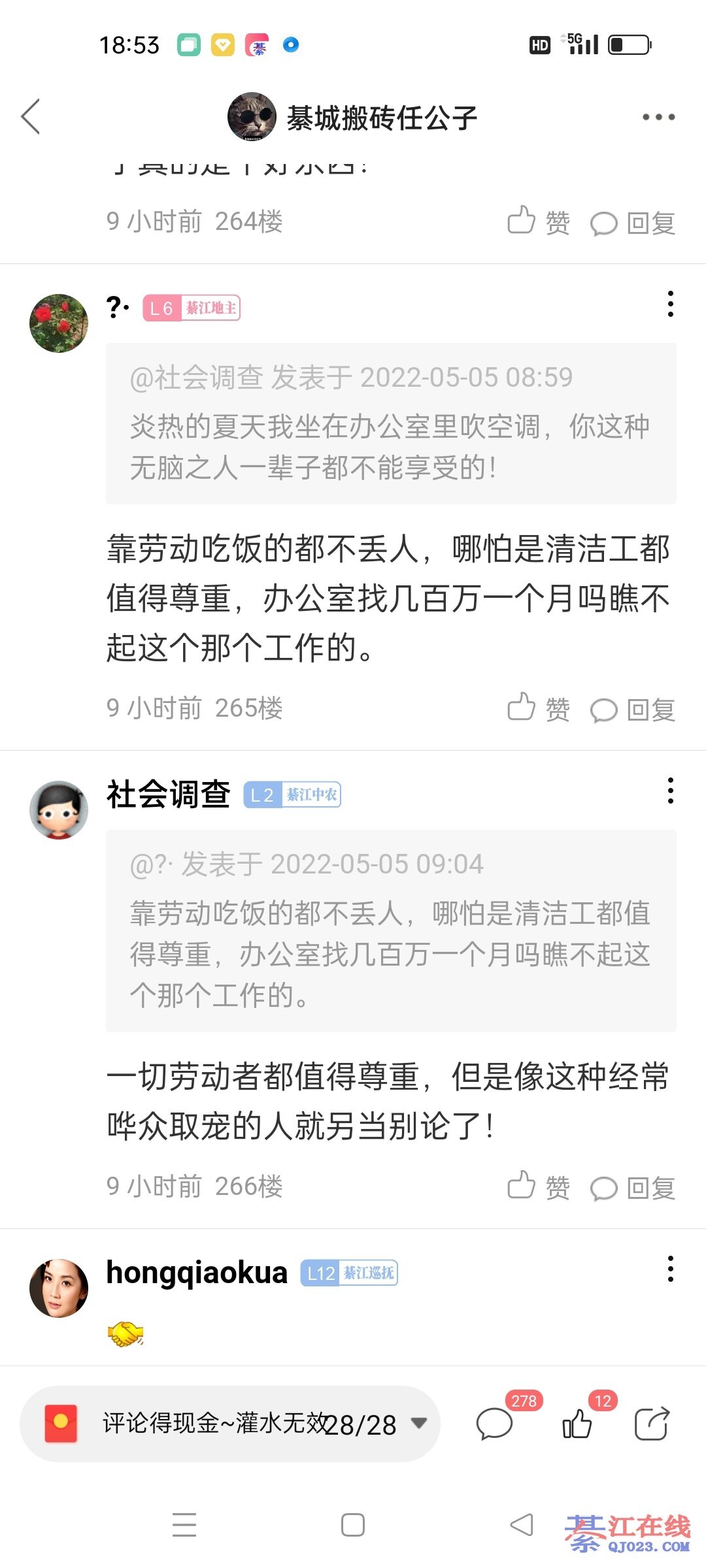
Task: Share this post
Action: [x=652, y=1424]
